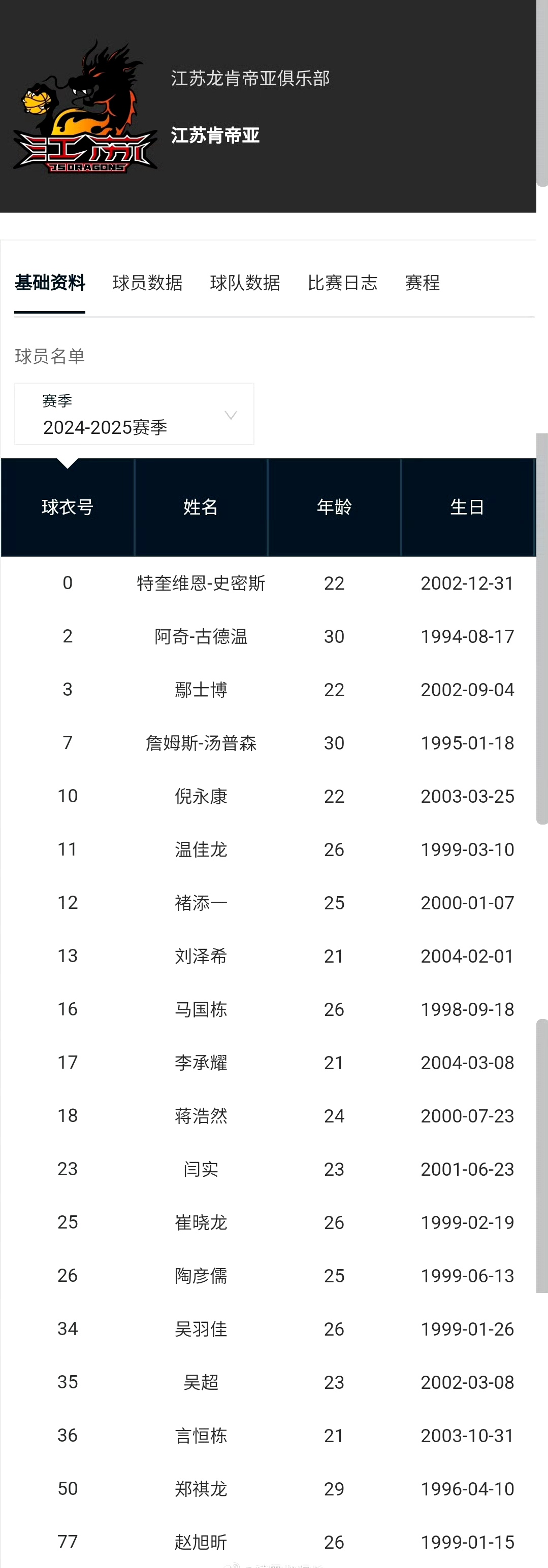Open the 赛季 season dropdown

[x=134, y=414]
